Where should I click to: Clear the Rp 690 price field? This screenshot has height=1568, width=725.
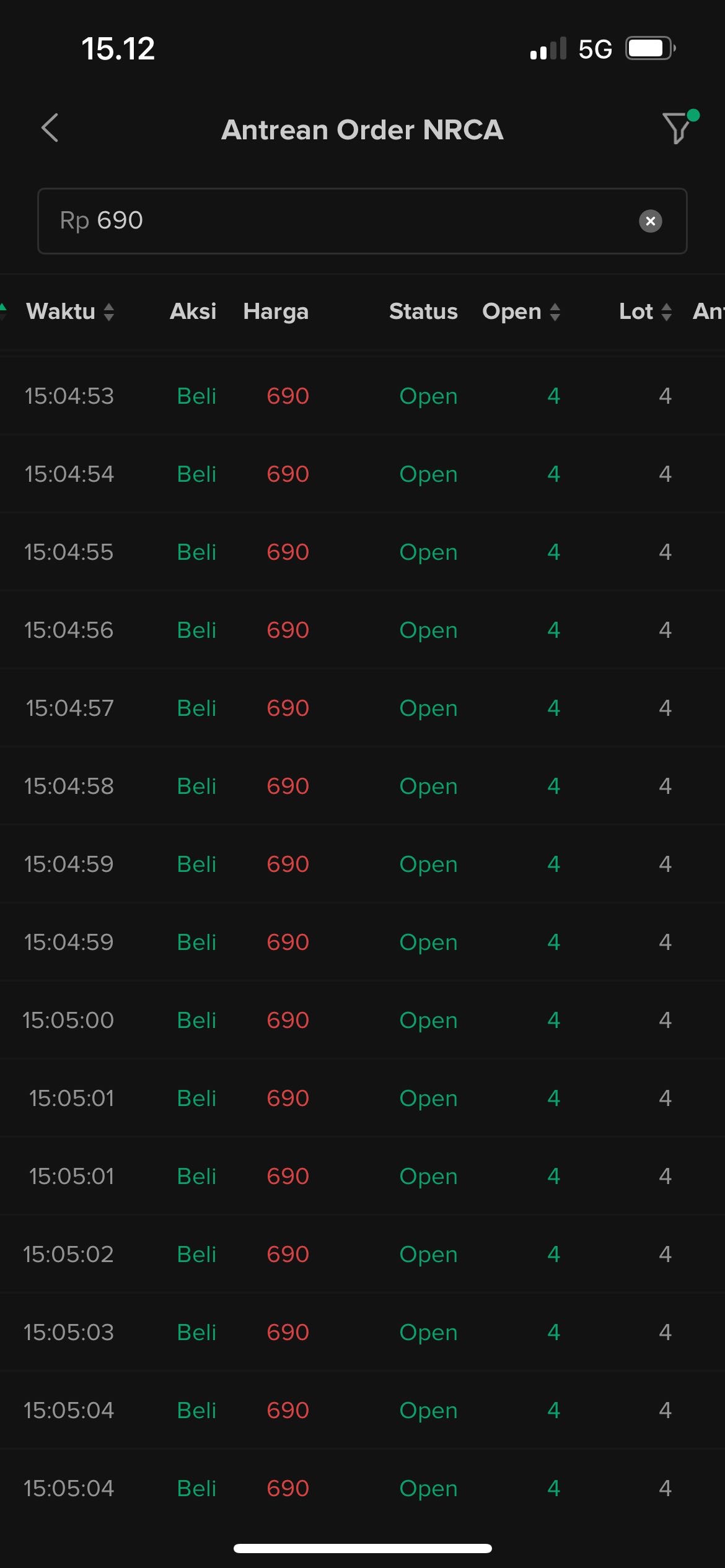click(x=650, y=221)
